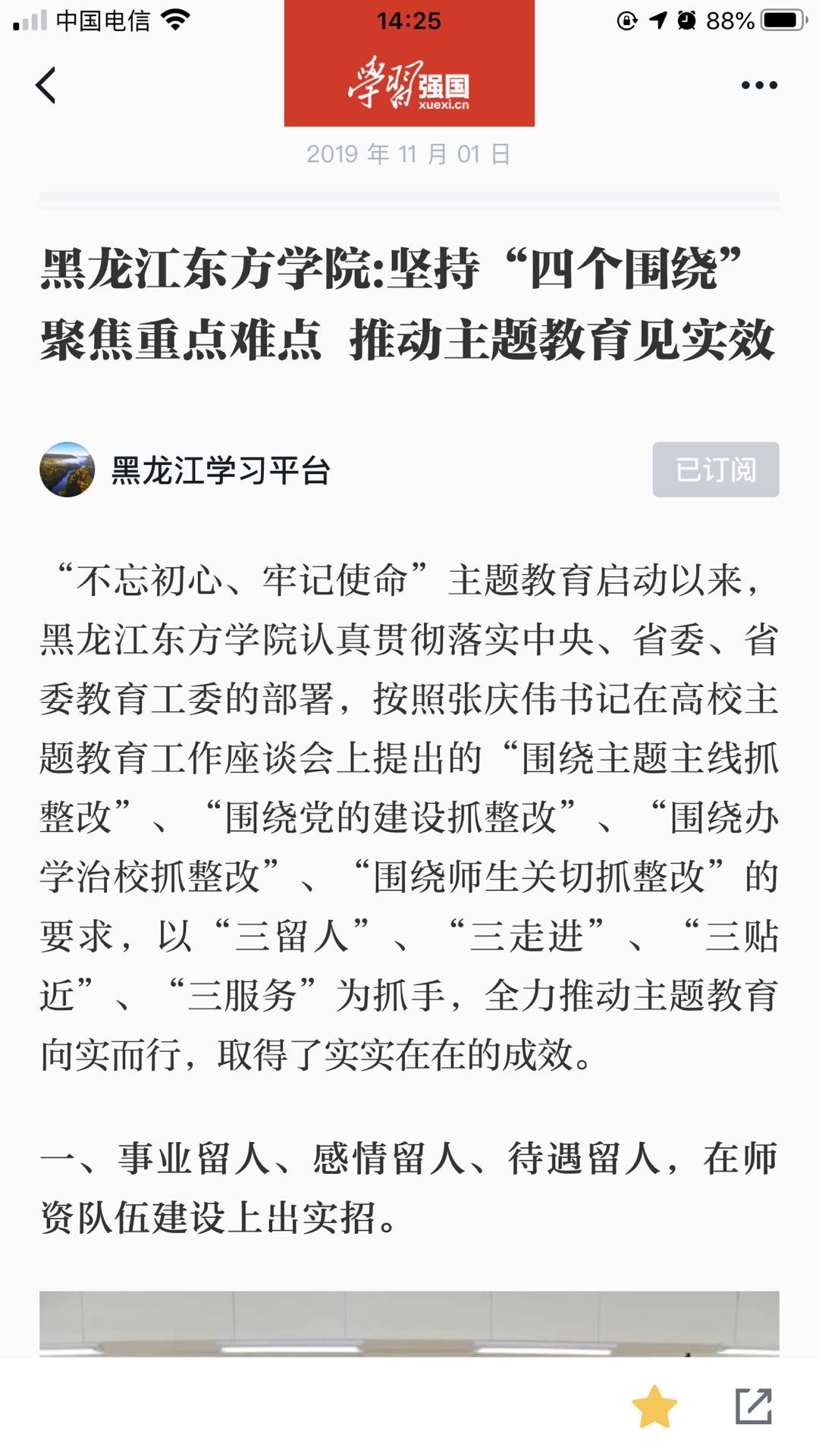Tap the 已订阅 subscribed button

(716, 469)
